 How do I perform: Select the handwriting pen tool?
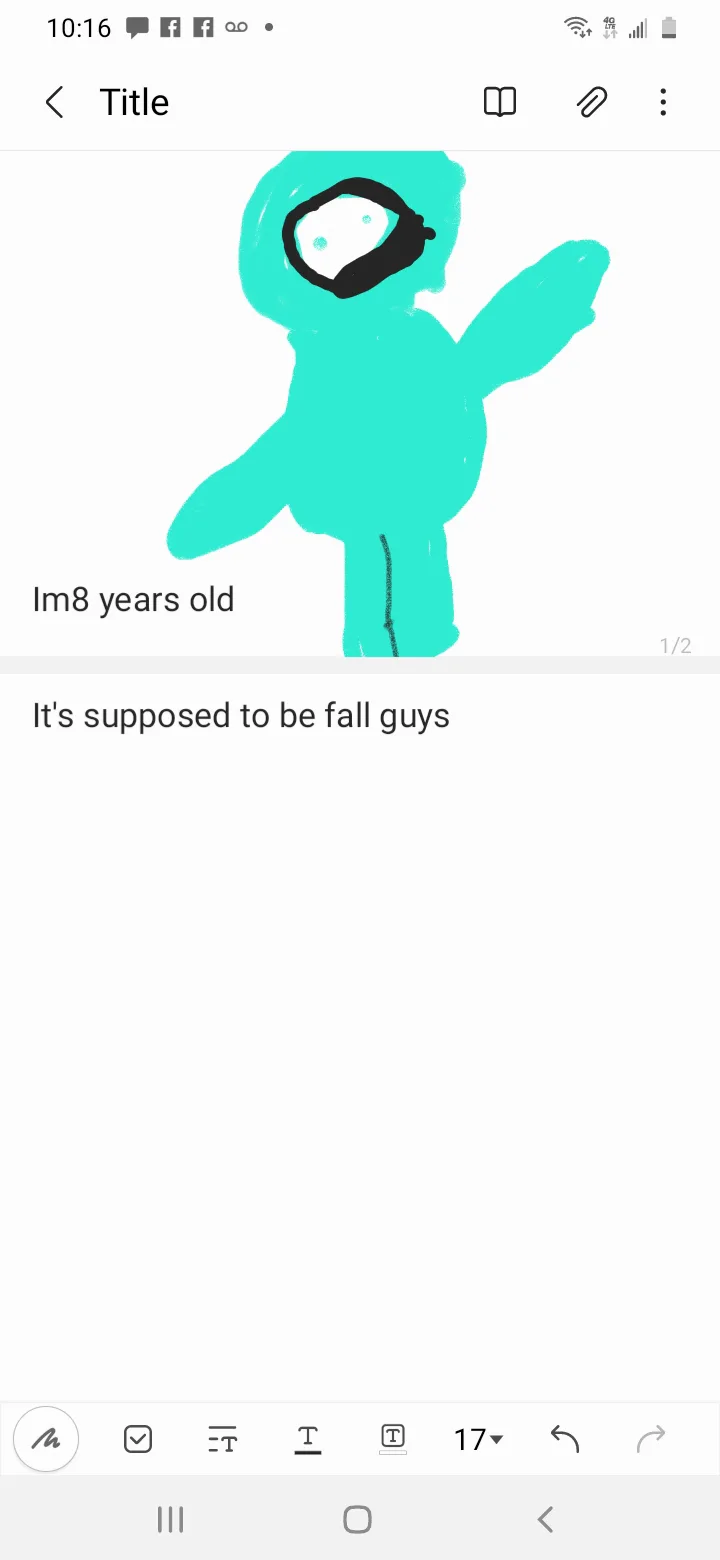[46, 1439]
